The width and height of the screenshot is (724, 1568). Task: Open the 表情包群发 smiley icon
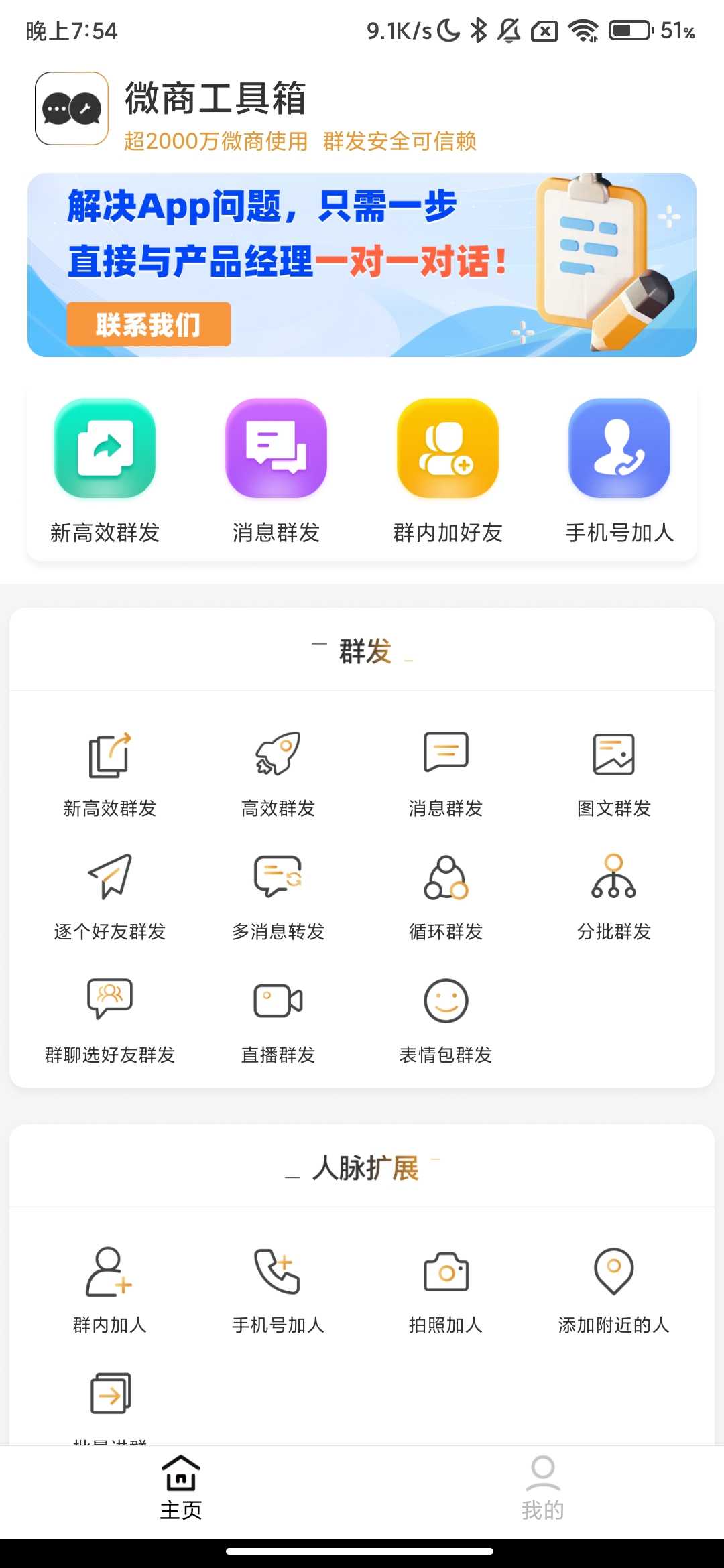446,1005
